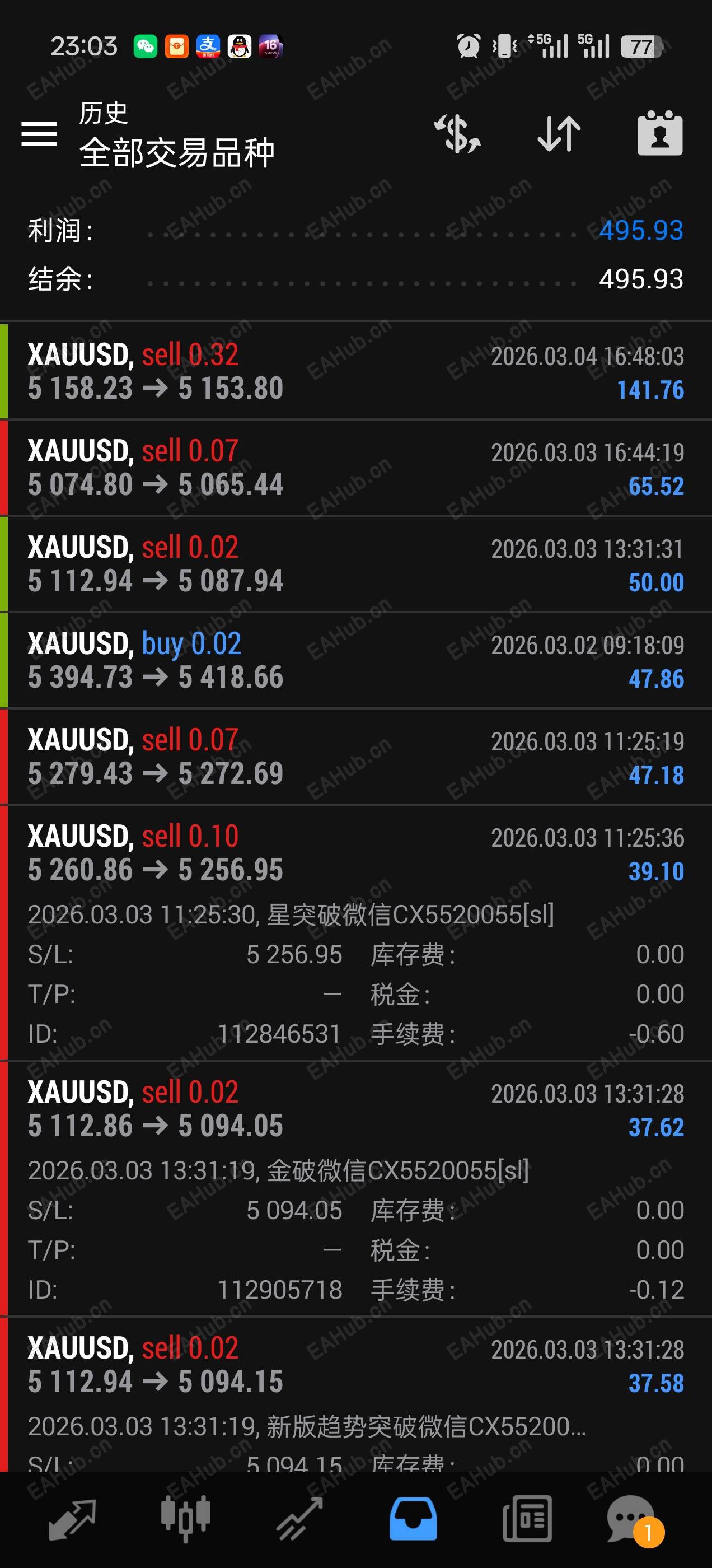Image resolution: width=712 pixels, height=1568 pixels.
Task: Select the history inbox tab
Action: 413,1518
